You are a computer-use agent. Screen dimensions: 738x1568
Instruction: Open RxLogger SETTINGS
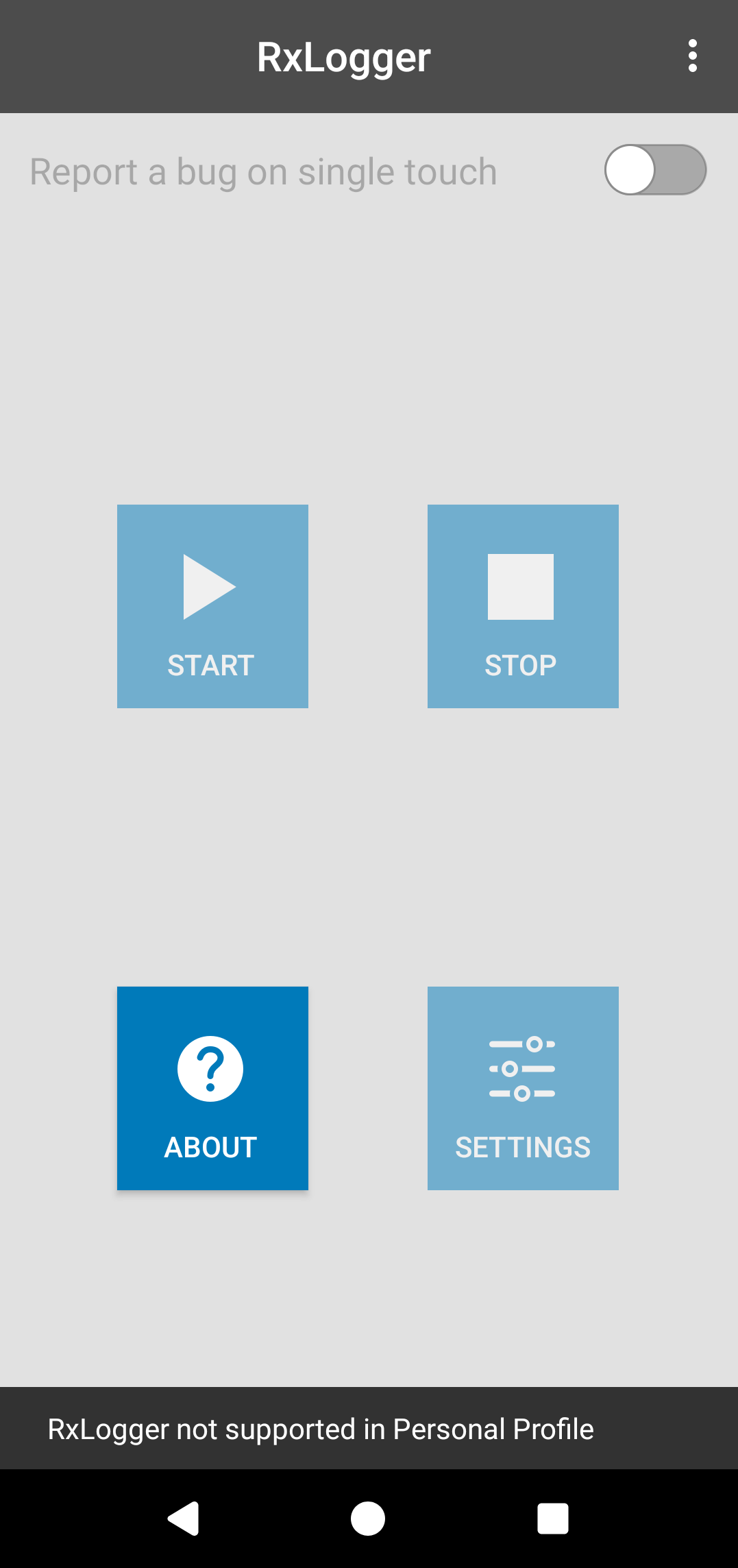coord(523,1088)
